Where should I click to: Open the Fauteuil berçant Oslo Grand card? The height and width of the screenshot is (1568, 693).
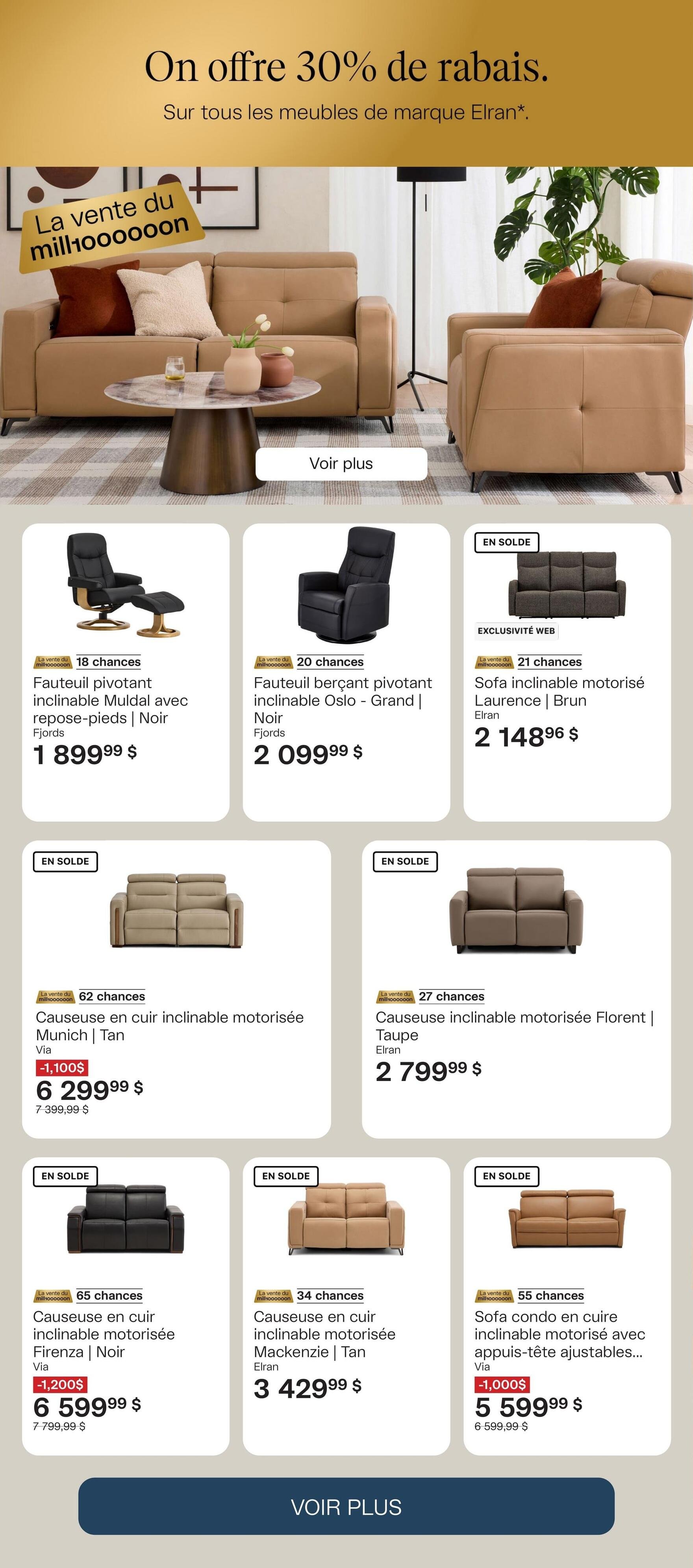346,671
